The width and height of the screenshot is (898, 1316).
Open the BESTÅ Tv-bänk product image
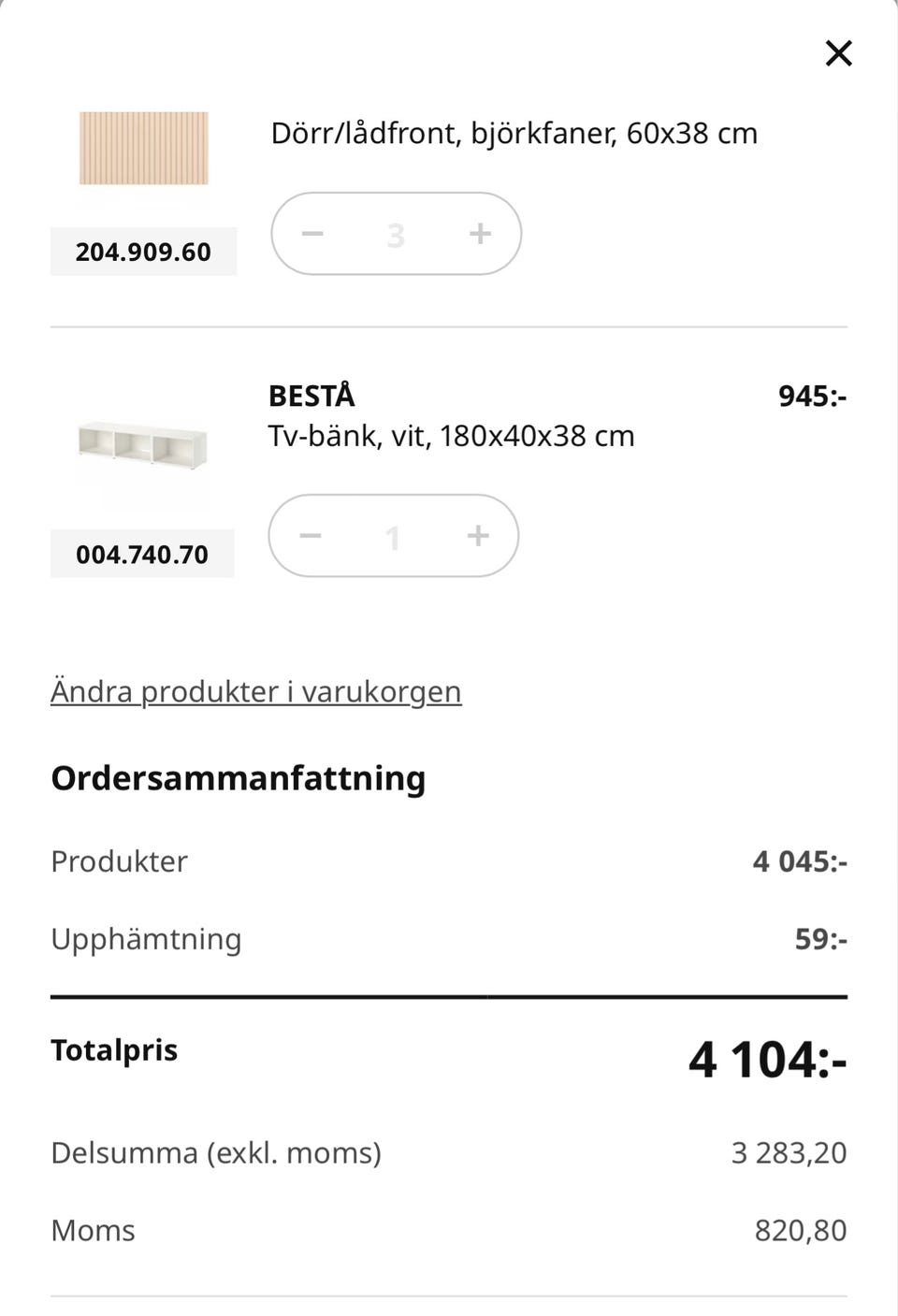(142, 443)
